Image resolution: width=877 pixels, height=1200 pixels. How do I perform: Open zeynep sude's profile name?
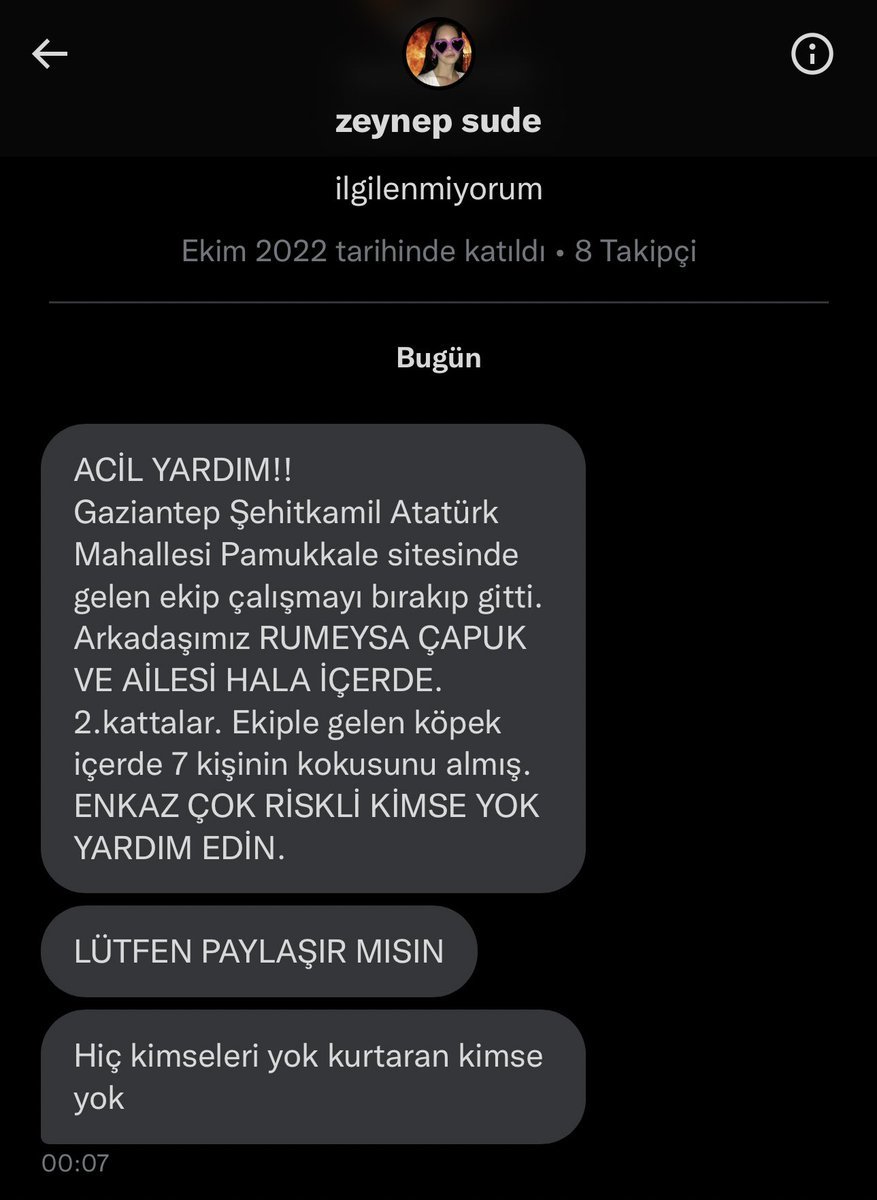point(438,122)
